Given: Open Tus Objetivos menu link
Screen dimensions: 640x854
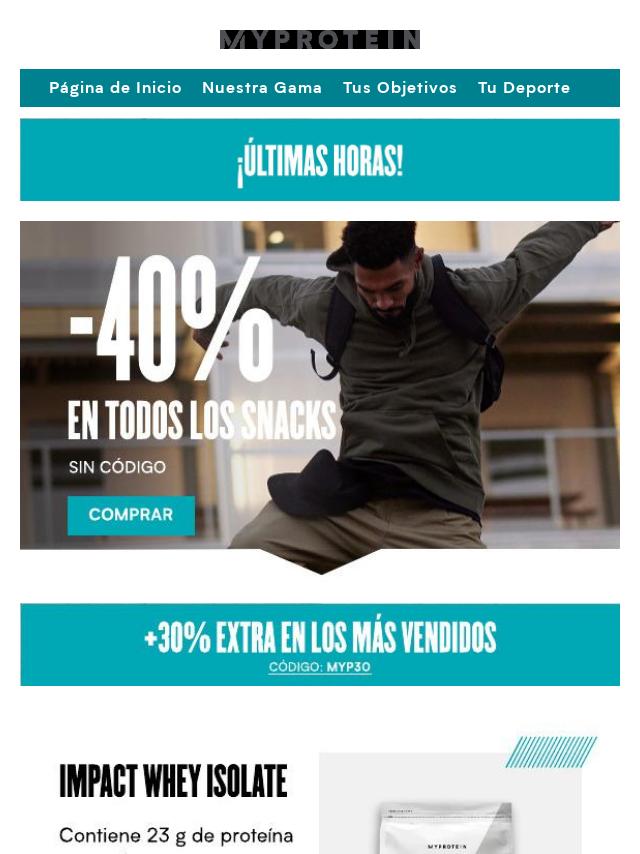Looking at the screenshot, I should click(399, 88).
